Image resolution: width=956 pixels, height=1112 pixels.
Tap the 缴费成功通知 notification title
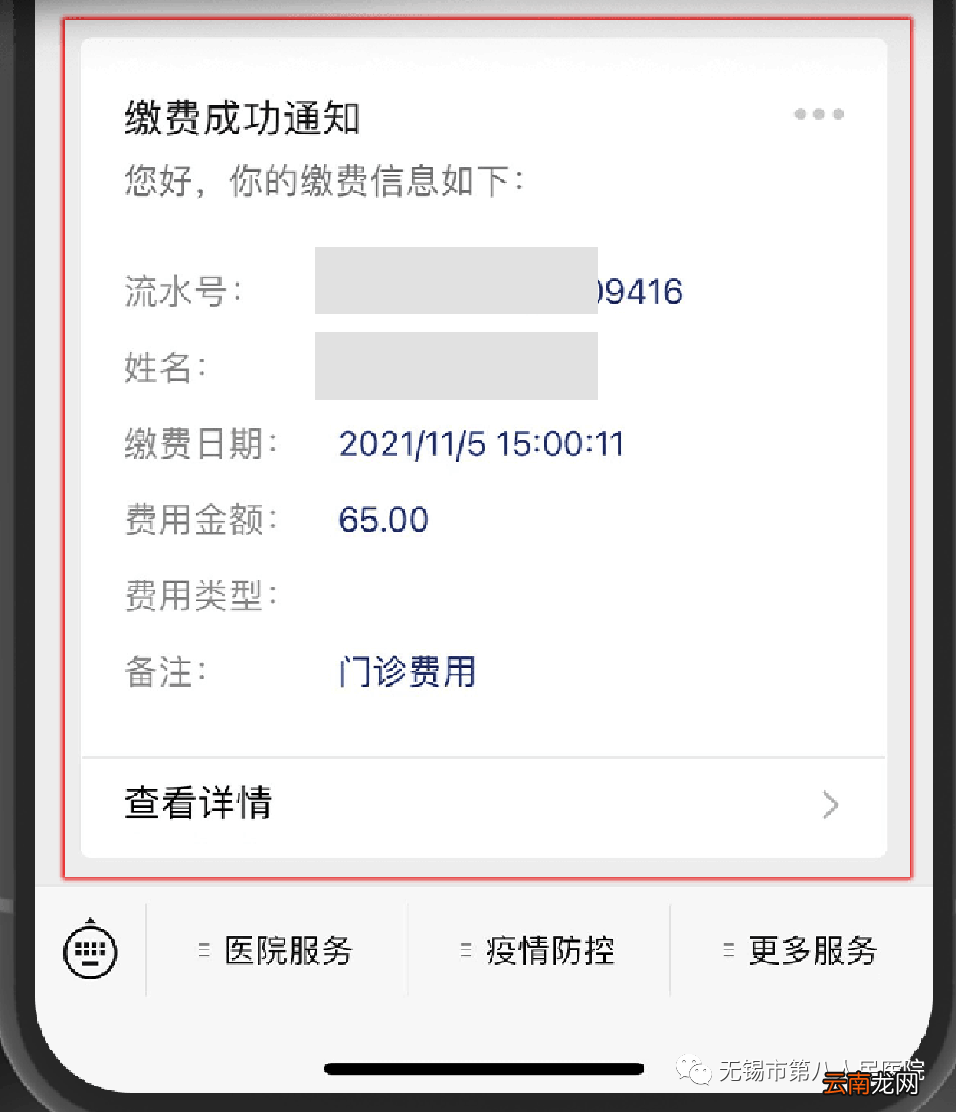242,117
